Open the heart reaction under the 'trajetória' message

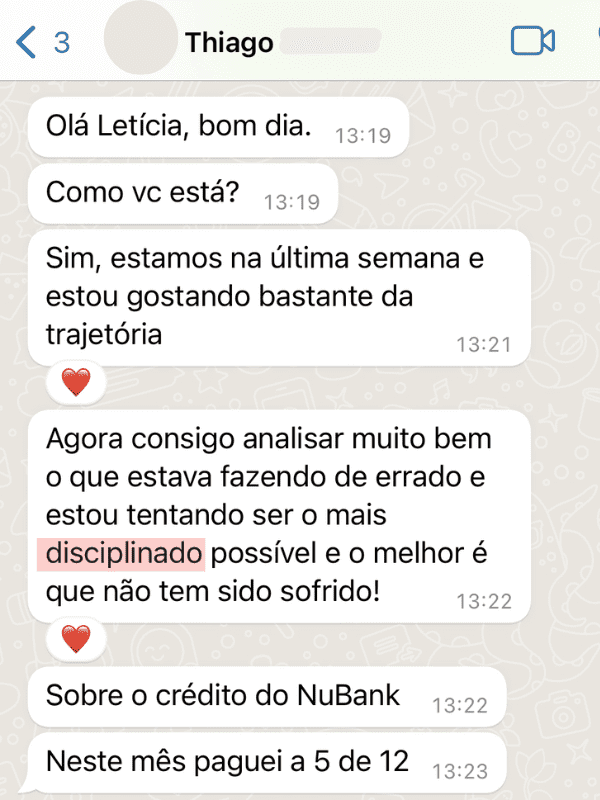pyautogui.click(x=76, y=382)
